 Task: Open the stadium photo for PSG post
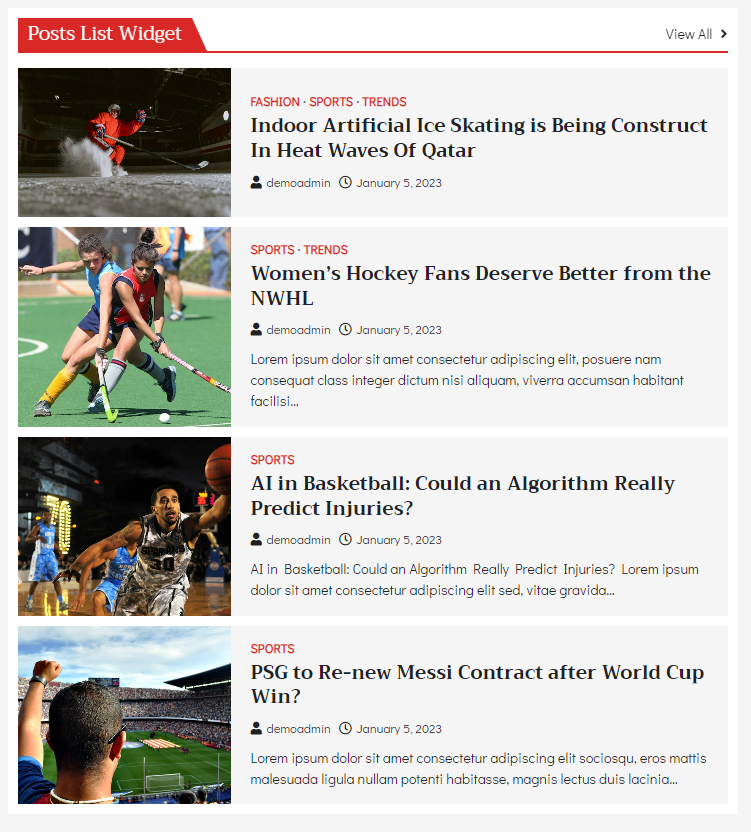point(124,715)
